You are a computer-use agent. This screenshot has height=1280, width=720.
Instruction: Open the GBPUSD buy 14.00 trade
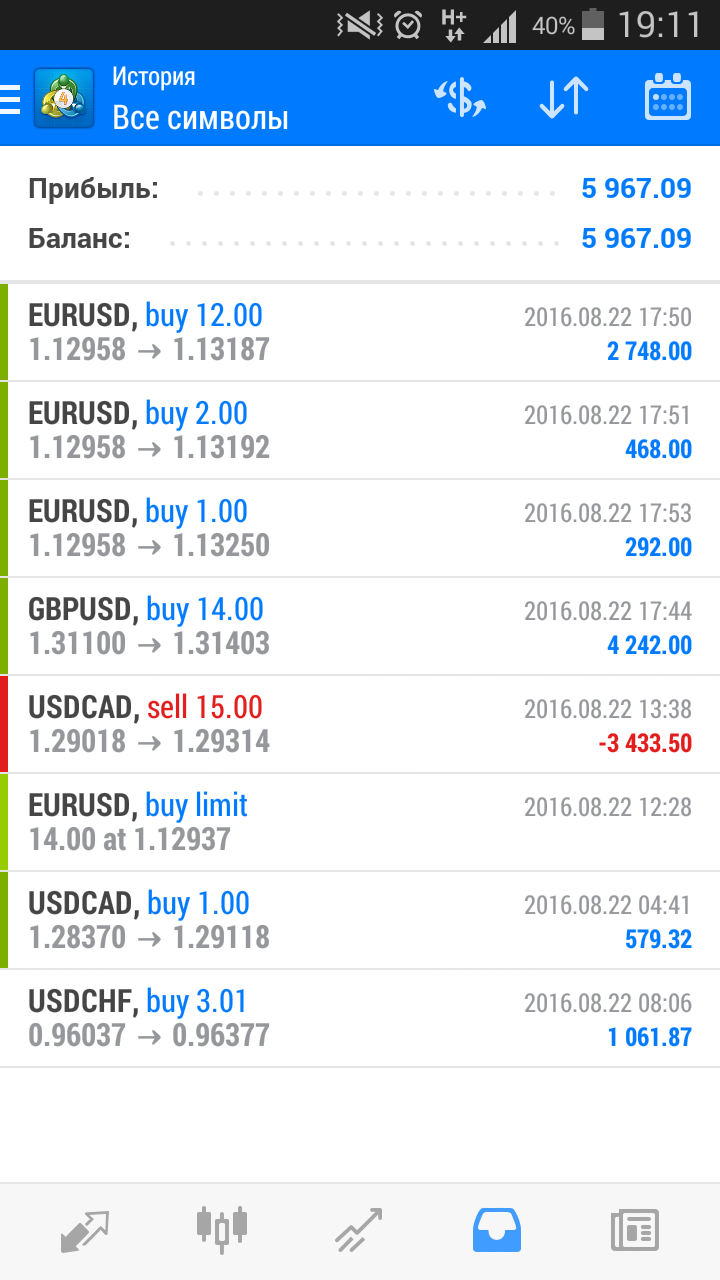360,627
